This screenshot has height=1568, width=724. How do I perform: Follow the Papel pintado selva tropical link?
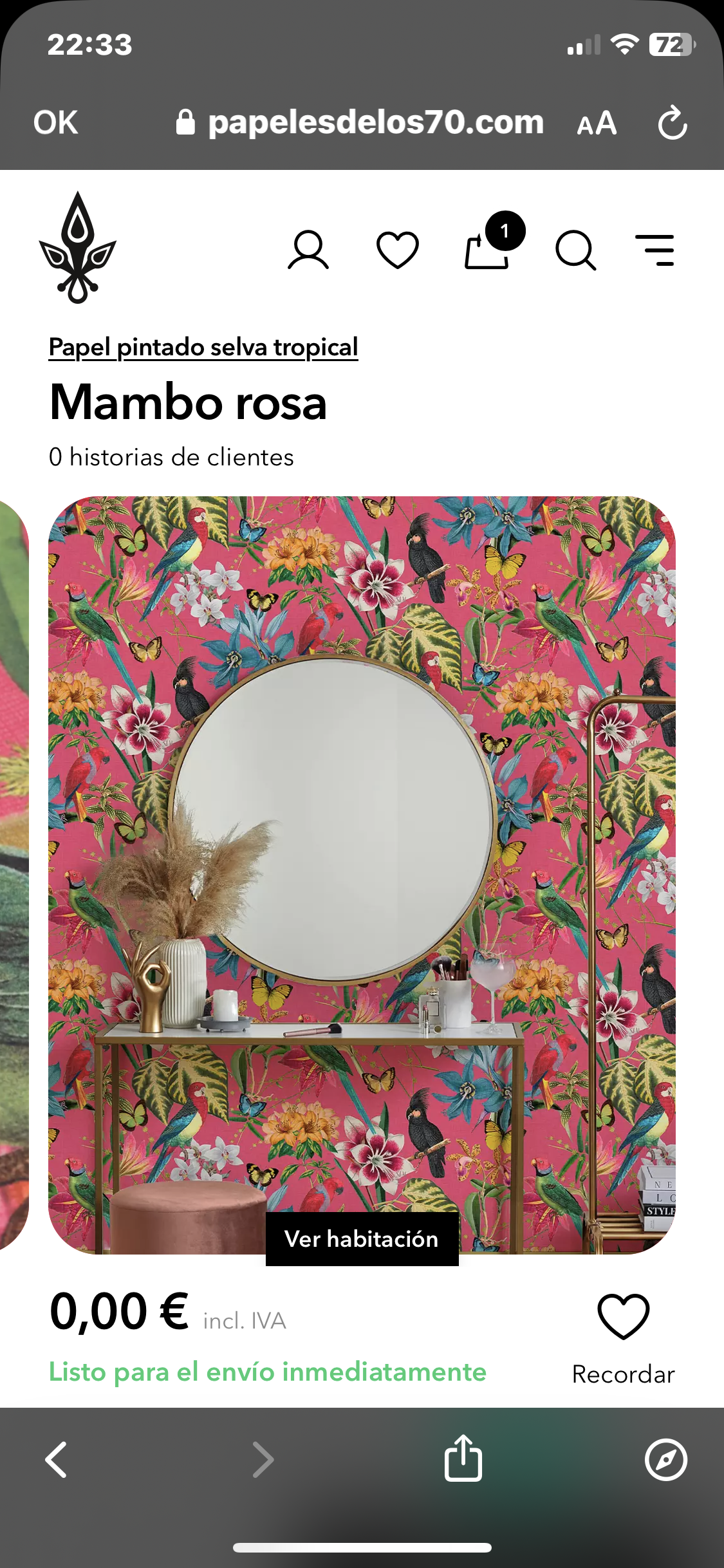[x=203, y=347]
